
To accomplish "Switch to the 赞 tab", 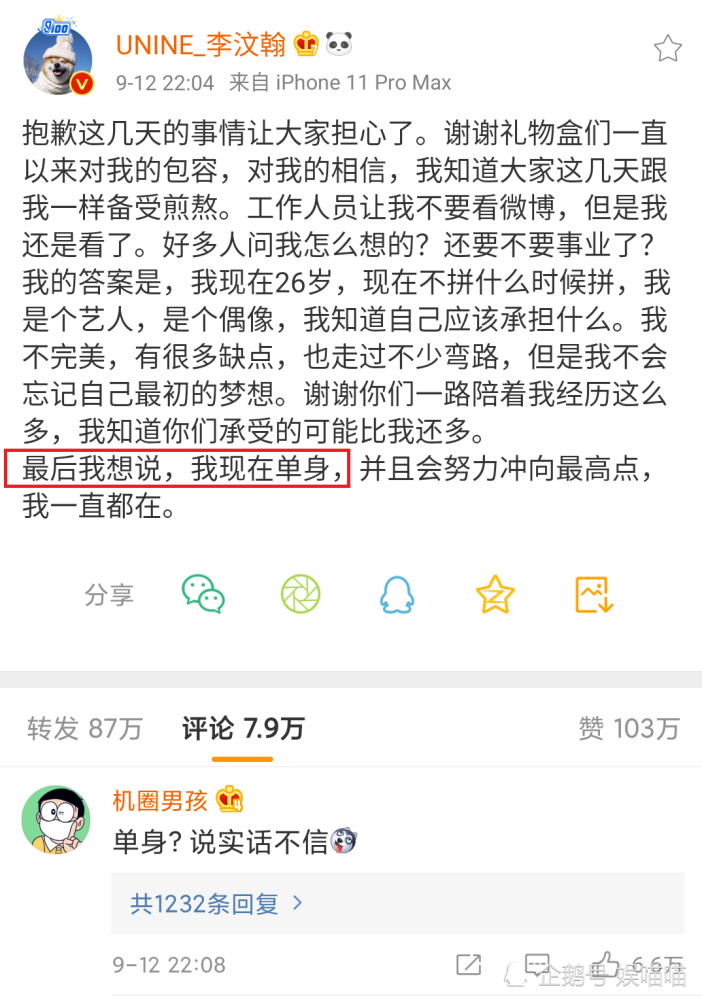I will coord(629,729).
